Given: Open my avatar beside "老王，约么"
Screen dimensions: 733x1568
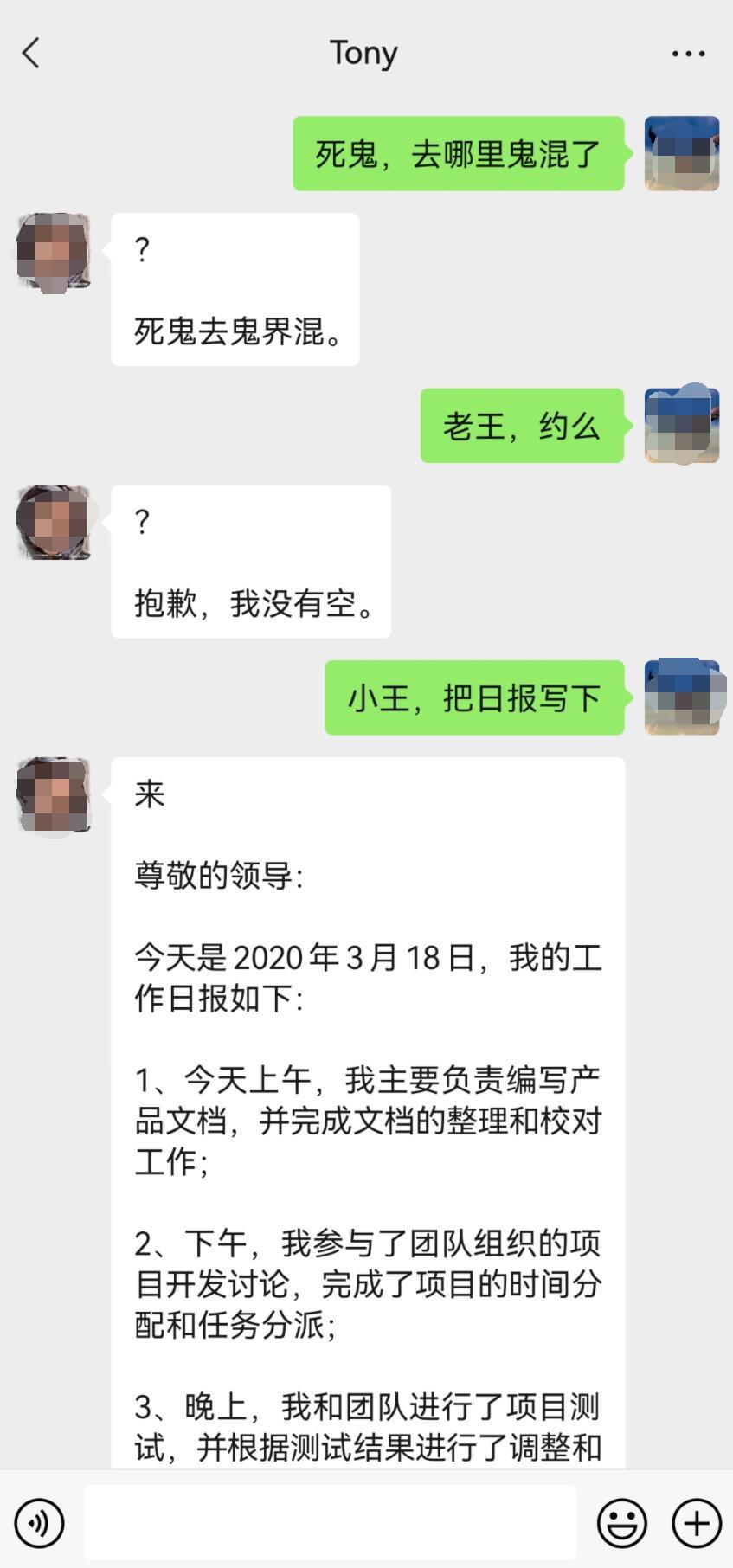Looking at the screenshot, I should (682, 426).
